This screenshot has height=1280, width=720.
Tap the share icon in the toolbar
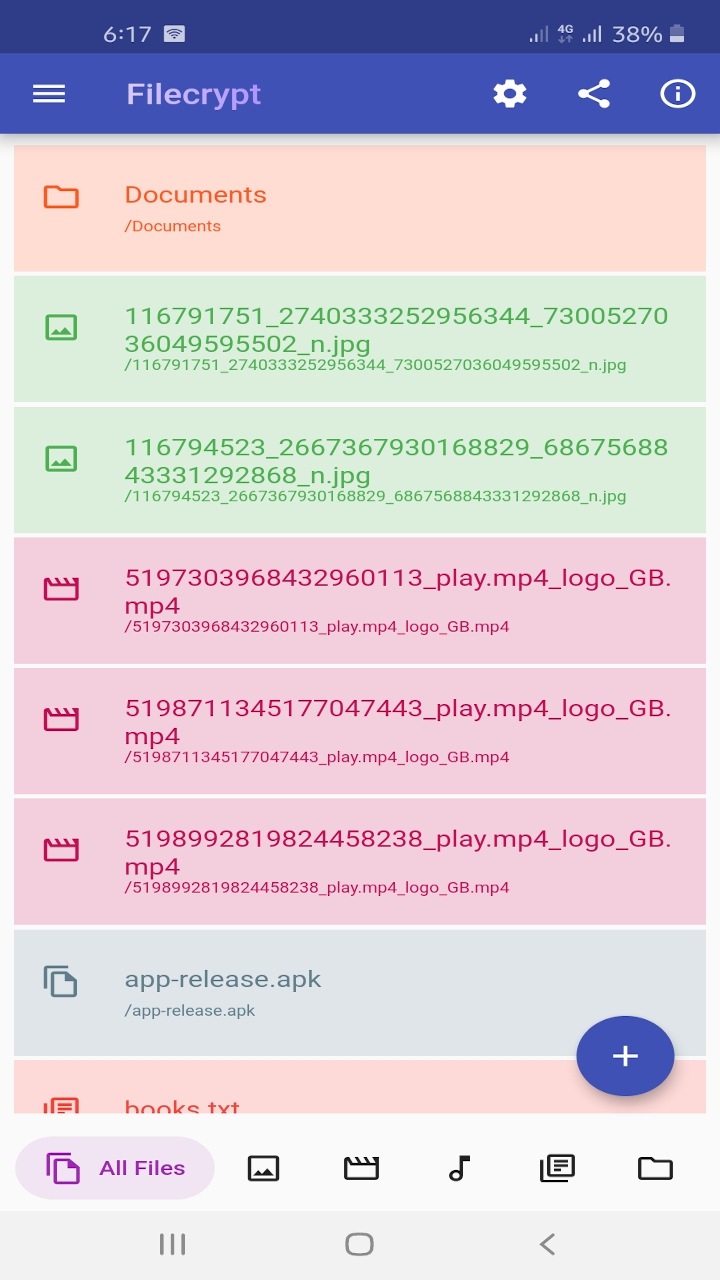(594, 93)
